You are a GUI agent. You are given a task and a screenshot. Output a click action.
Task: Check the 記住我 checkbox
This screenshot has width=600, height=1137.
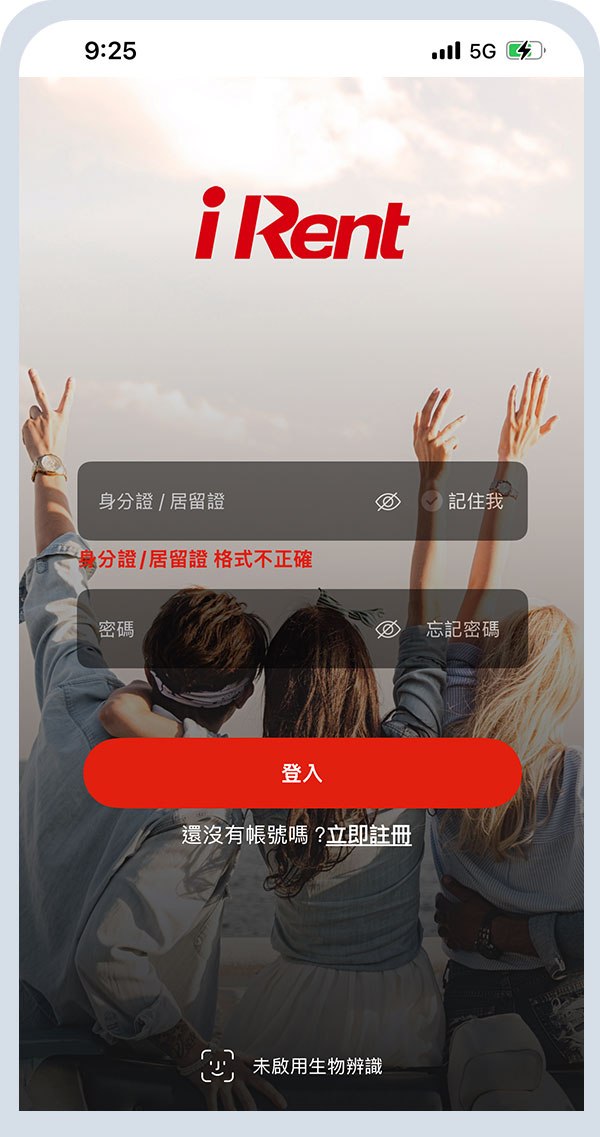click(x=432, y=501)
